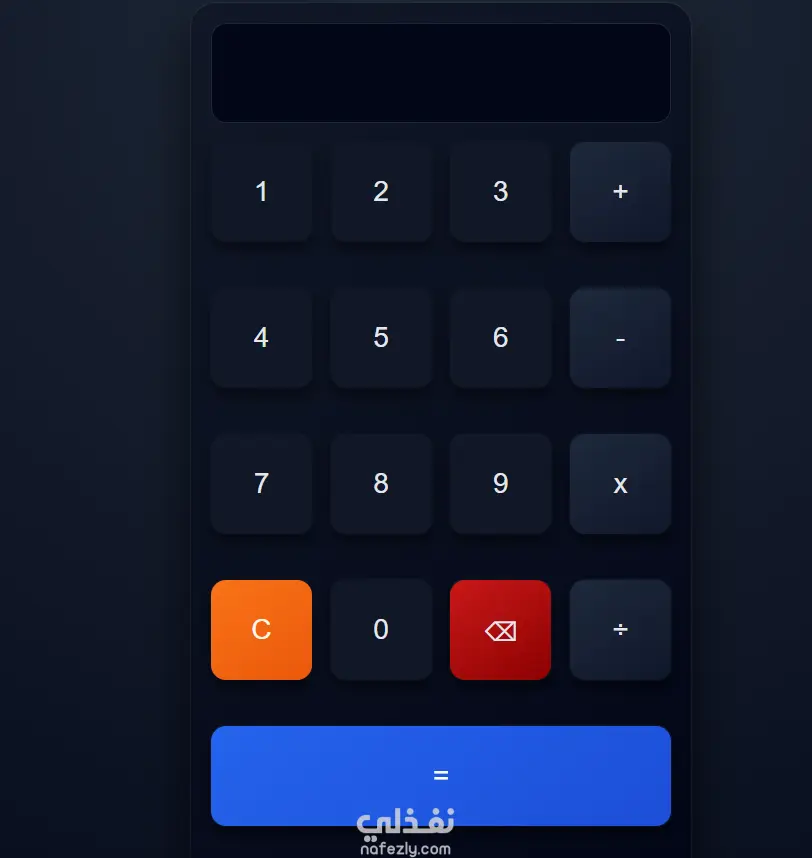Image resolution: width=812 pixels, height=858 pixels.
Task: Select the minus operator
Action: (x=620, y=337)
